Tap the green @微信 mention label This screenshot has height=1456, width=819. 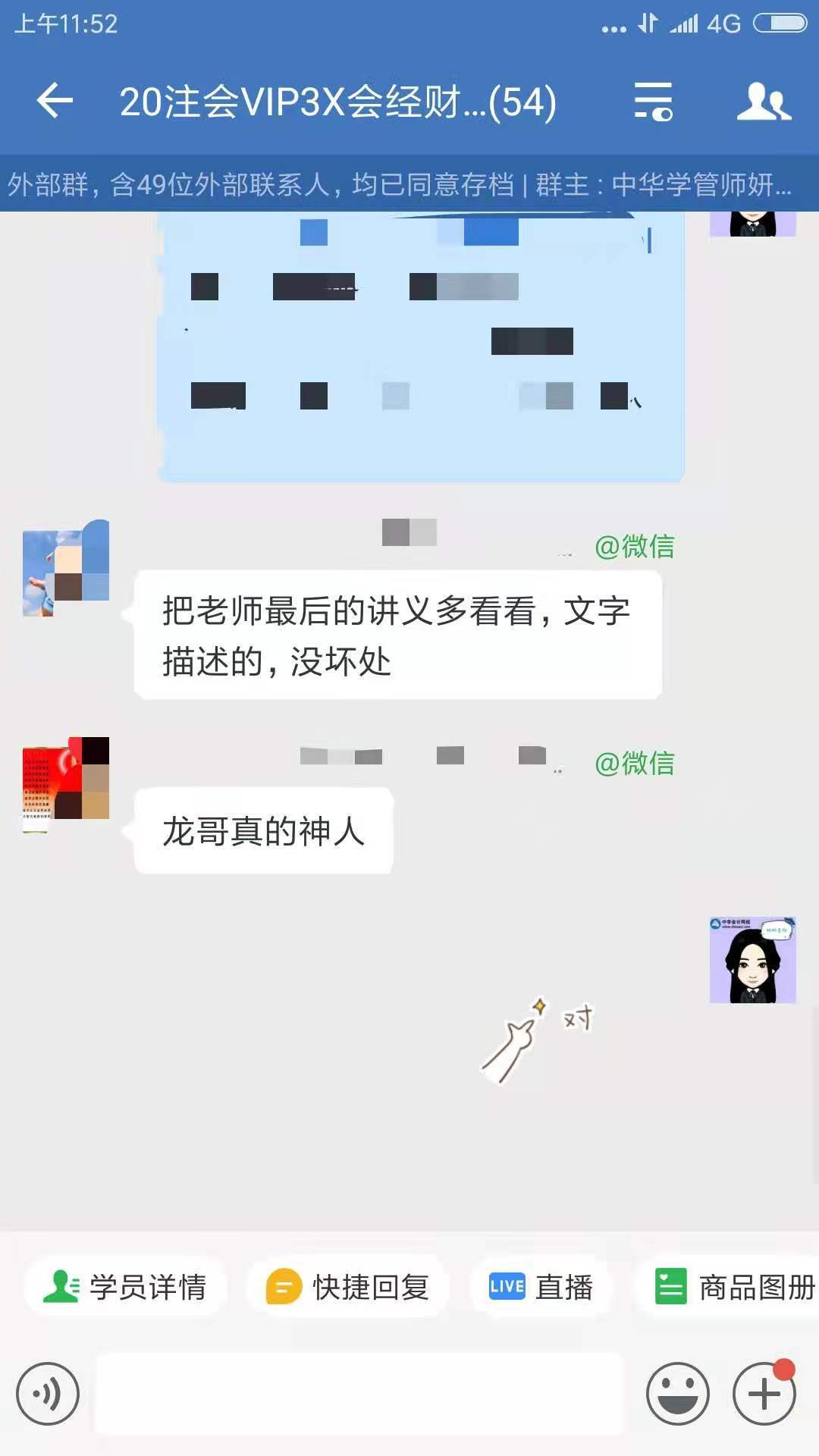point(635,548)
